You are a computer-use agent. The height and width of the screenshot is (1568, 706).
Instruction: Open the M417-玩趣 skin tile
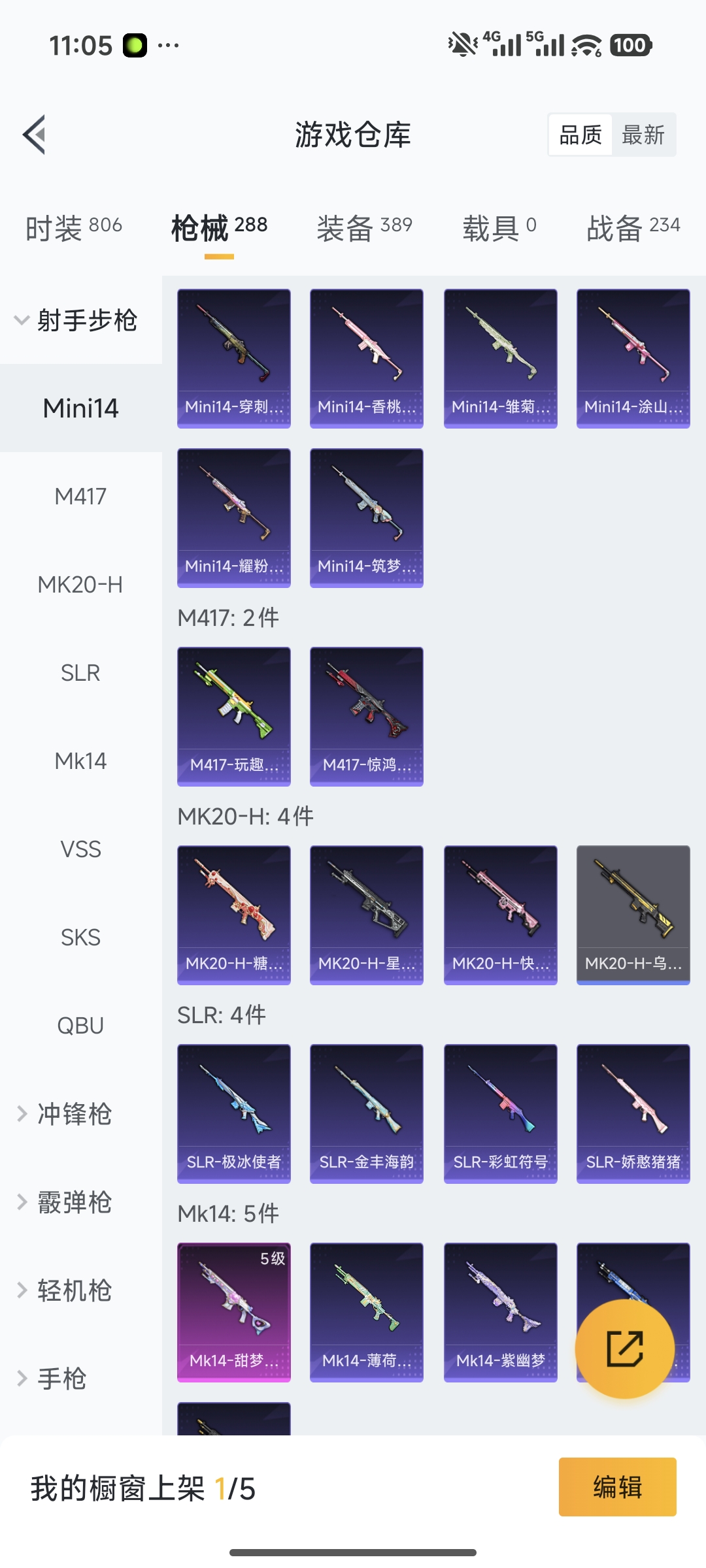pyautogui.click(x=234, y=716)
